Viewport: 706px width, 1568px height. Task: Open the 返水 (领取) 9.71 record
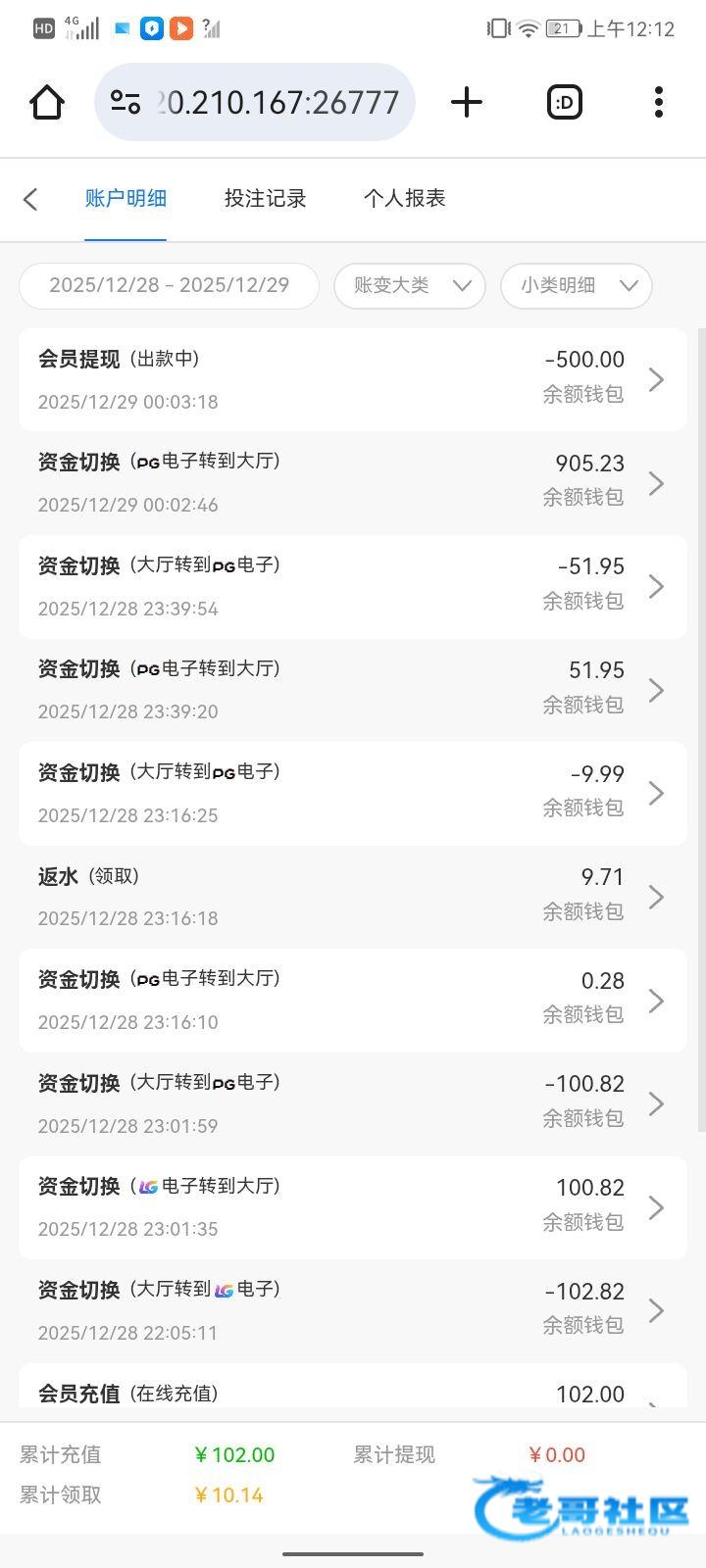pos(352,897)
